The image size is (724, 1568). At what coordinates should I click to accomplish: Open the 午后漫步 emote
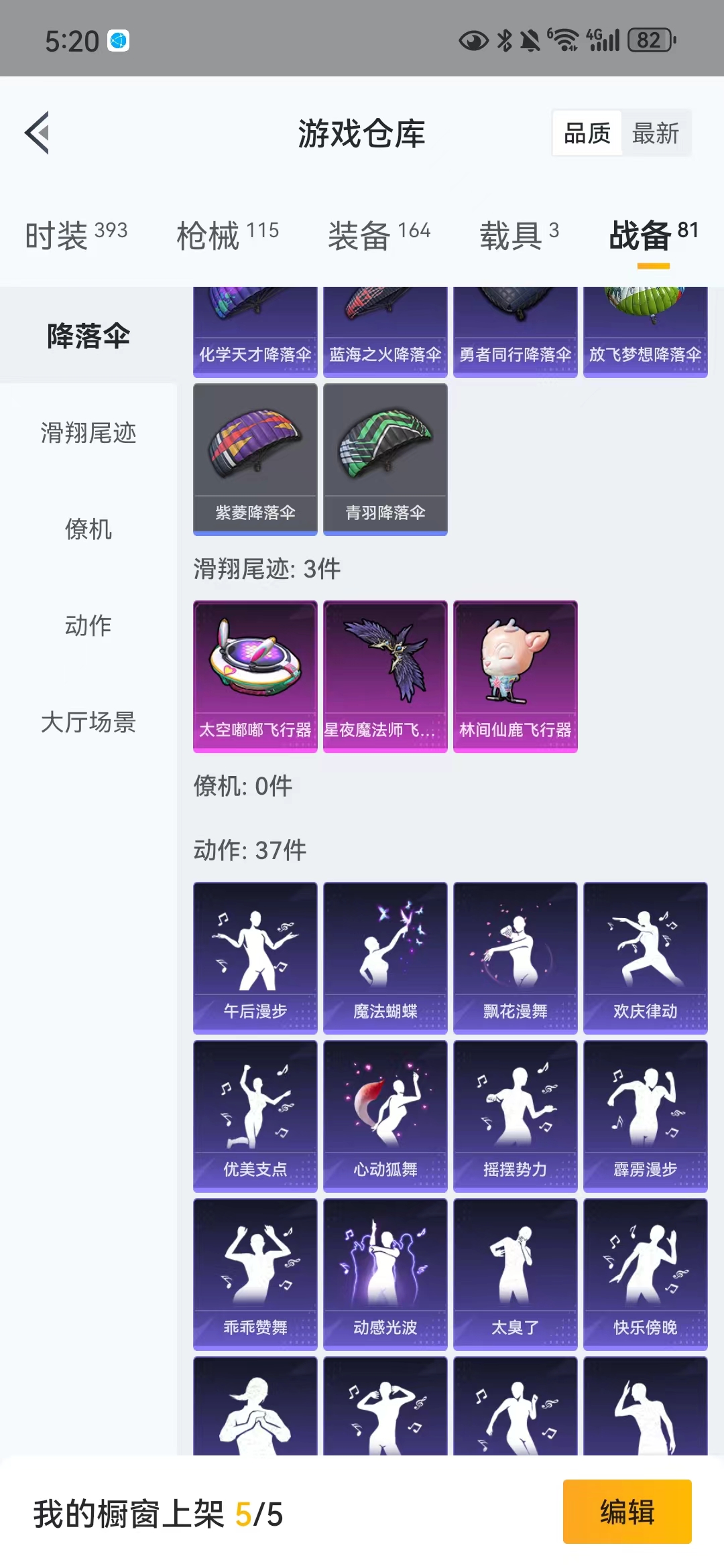[255, 958]
